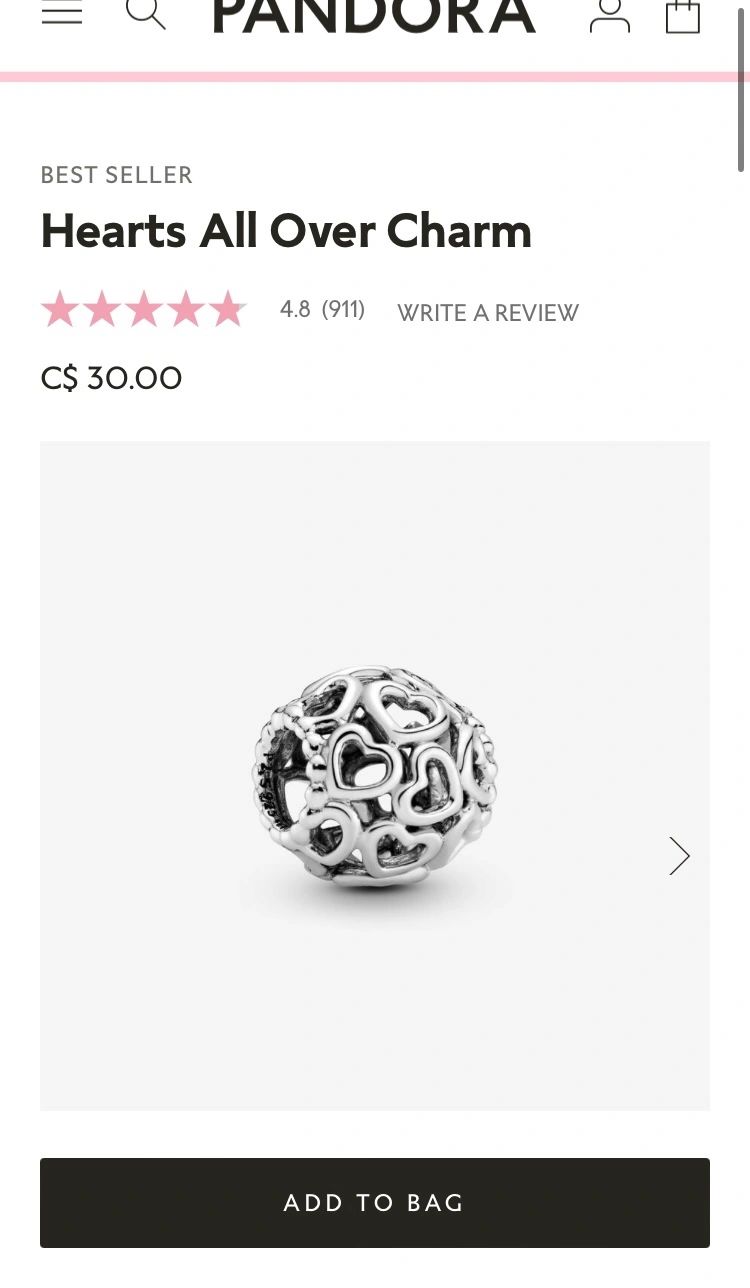
Task: Show the next product image arrow
Action: pyautogui.click(x=679, y=856)
